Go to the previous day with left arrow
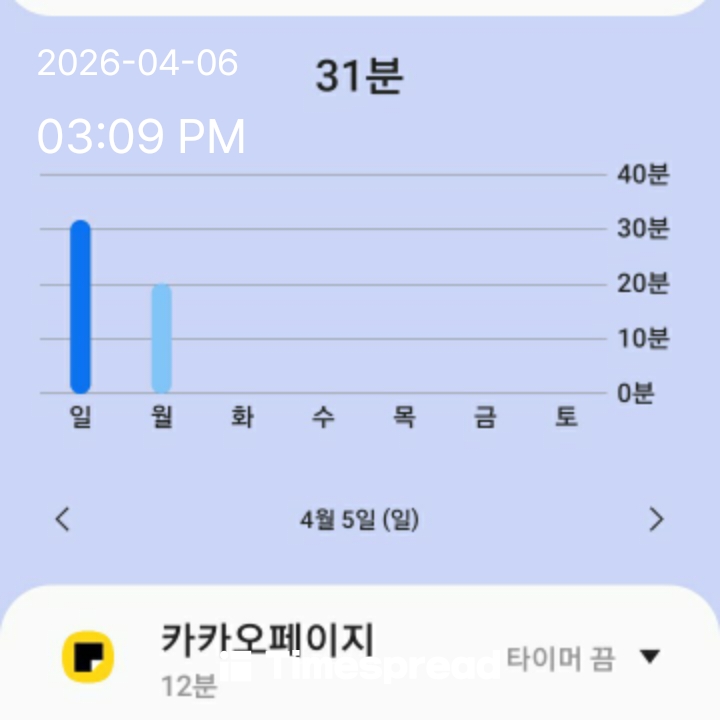The width and height of the screenshot is (720, 720). (x=63, y=519)
